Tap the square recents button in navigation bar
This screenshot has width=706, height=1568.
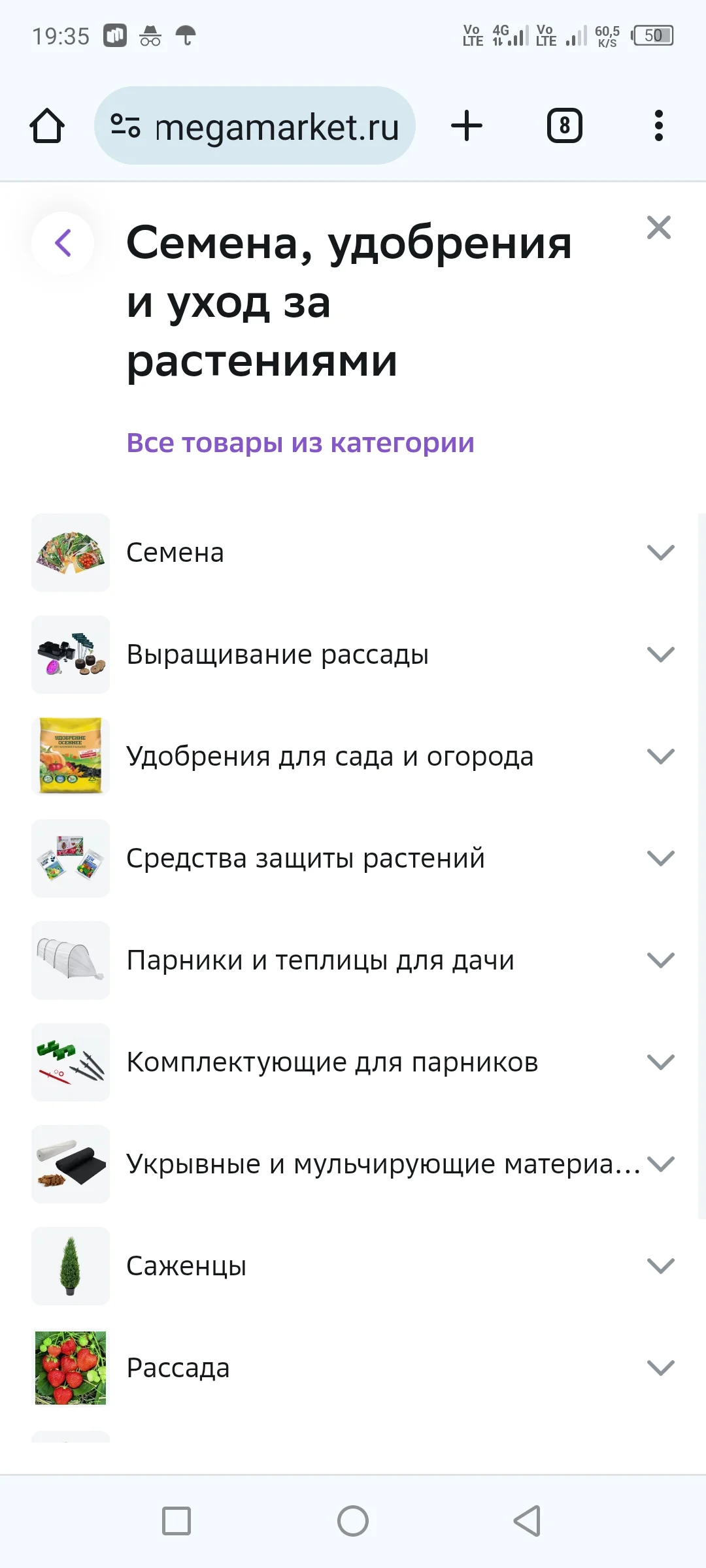tap(175, 1518)
